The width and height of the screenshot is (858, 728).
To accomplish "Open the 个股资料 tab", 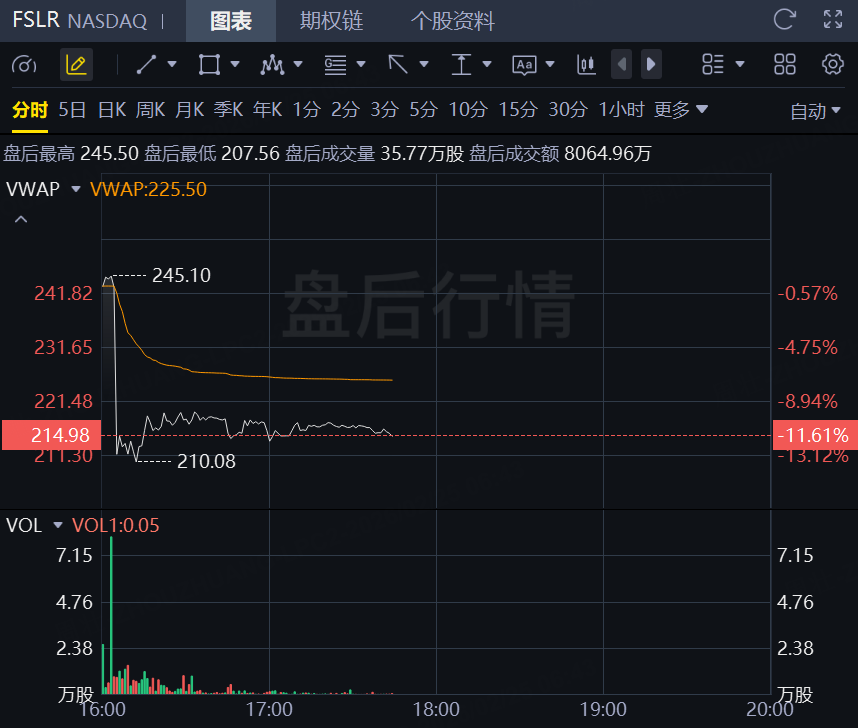I will coord(453,20).
